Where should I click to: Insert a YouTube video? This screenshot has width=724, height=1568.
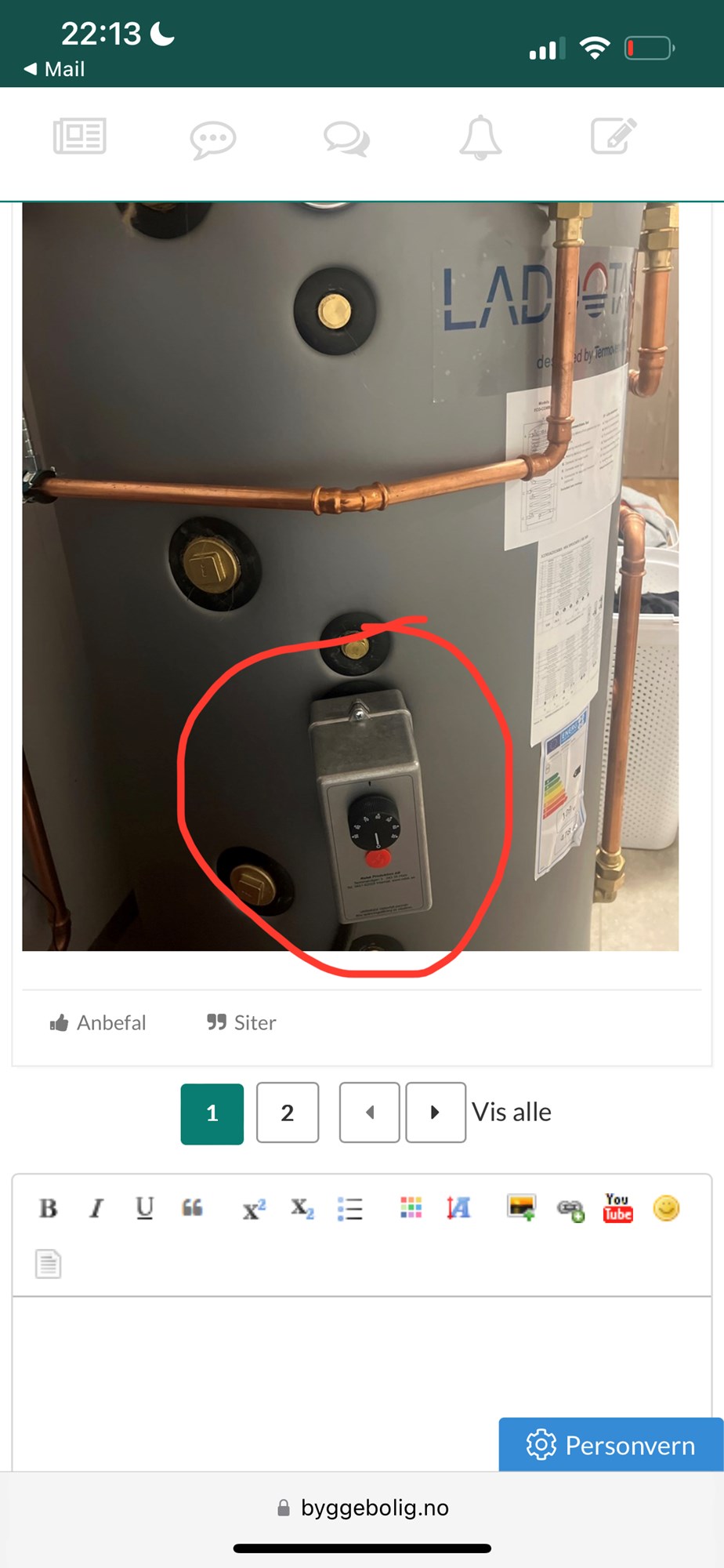point(617,1208)
